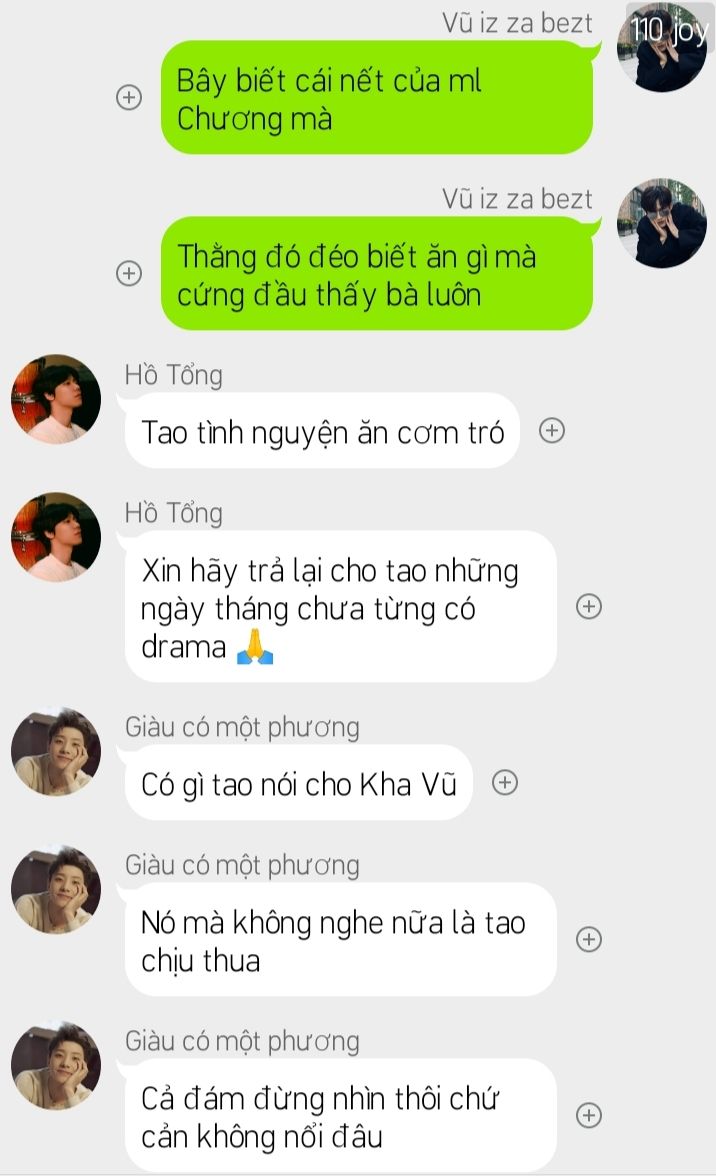Add reaction to 'Nó mà không nghe nữa' message
716x1176 pixels.
(x=589, y=939)
